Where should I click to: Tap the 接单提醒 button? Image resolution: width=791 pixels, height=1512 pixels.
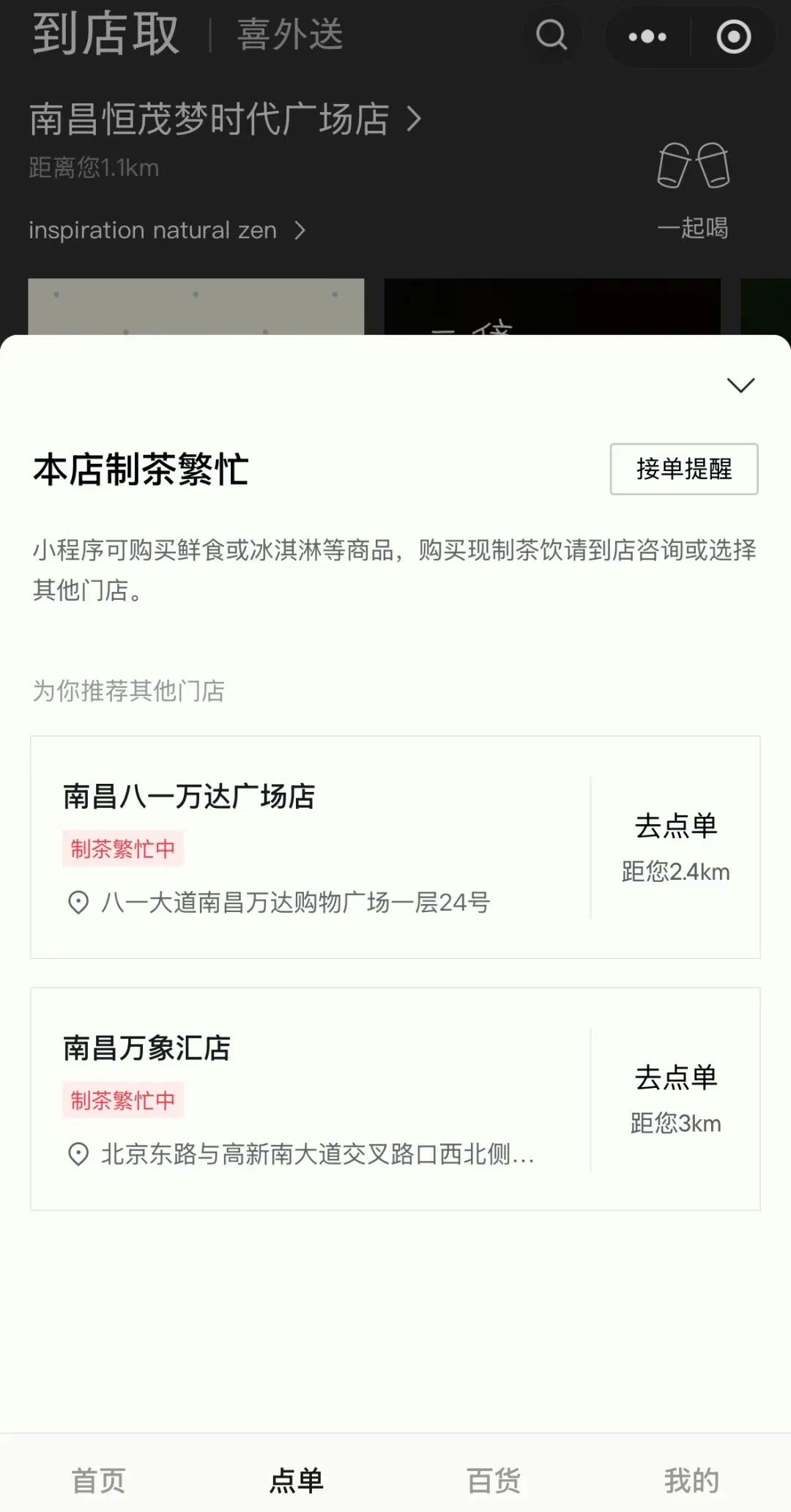683,469
